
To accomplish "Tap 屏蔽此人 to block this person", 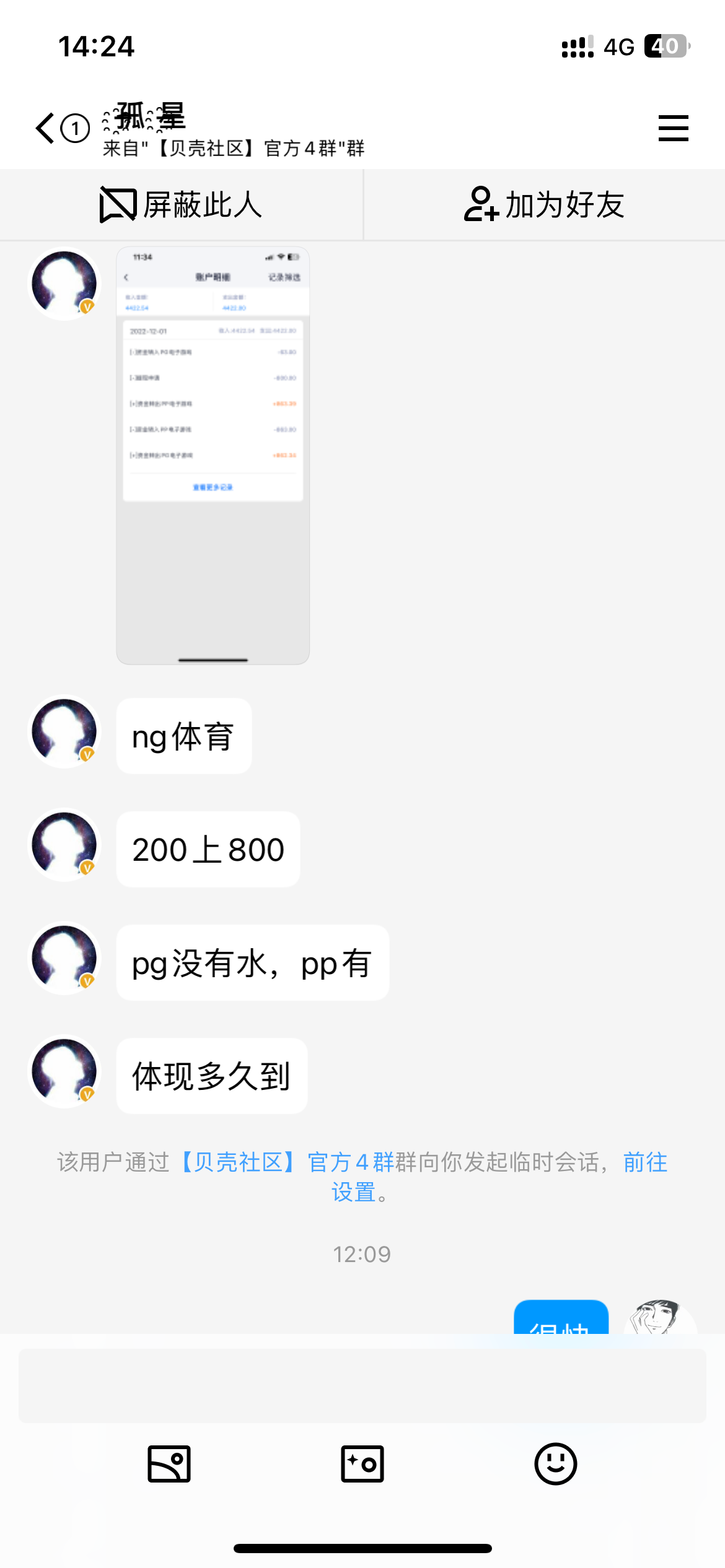I will coord(181,205).
